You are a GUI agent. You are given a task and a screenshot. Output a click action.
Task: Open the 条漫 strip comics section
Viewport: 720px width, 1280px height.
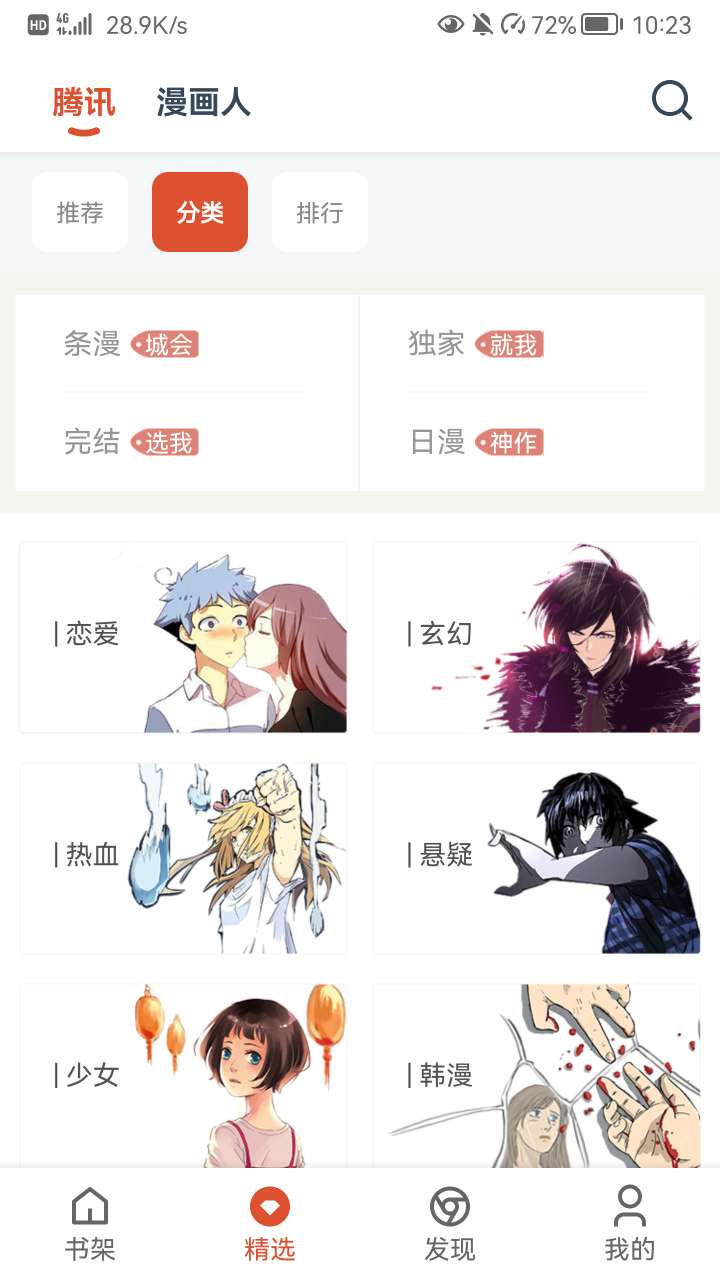92,344
